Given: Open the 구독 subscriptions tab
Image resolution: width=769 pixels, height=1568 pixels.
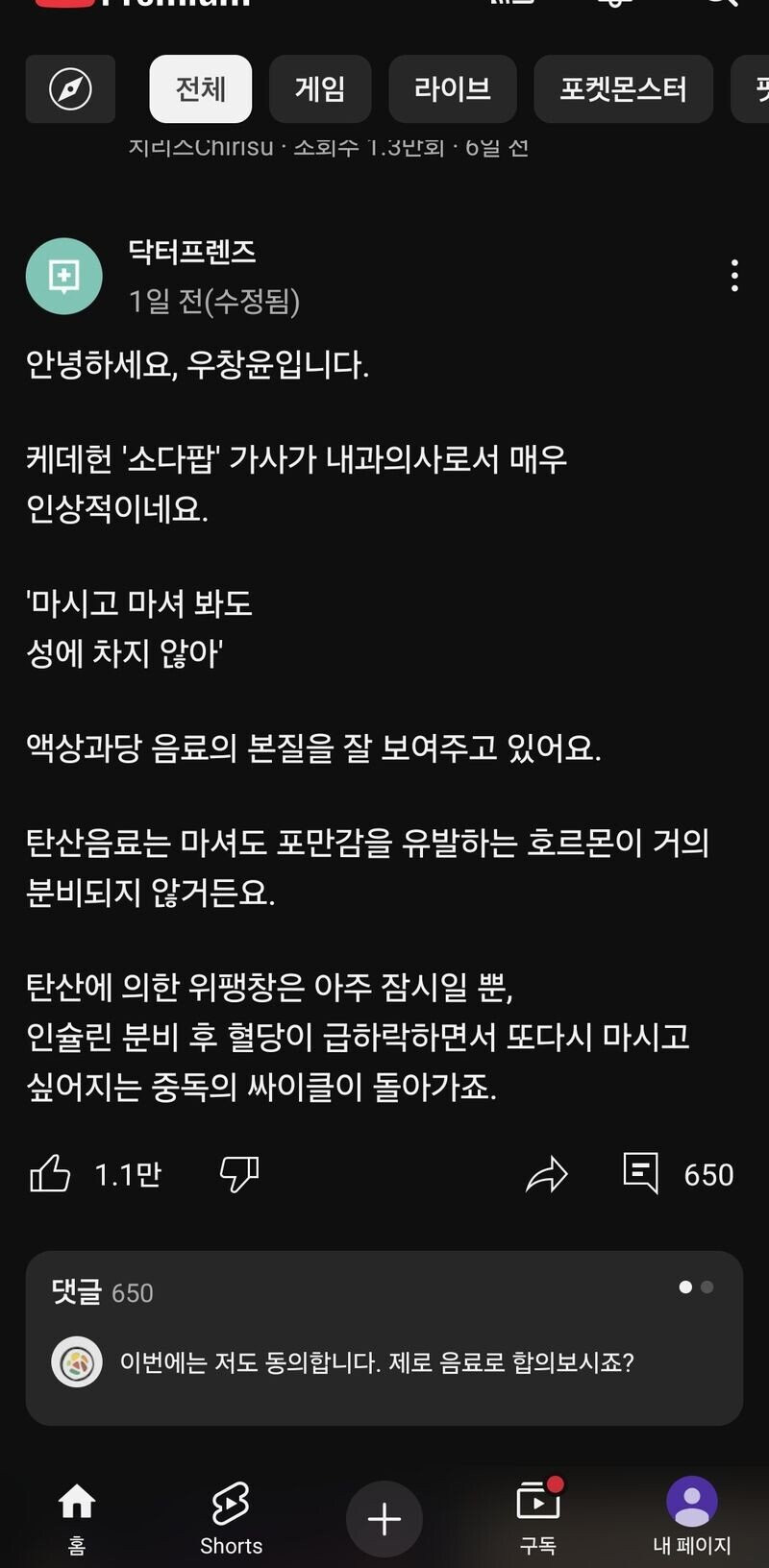Looking at the screenshot, I should click(538, 1518).
